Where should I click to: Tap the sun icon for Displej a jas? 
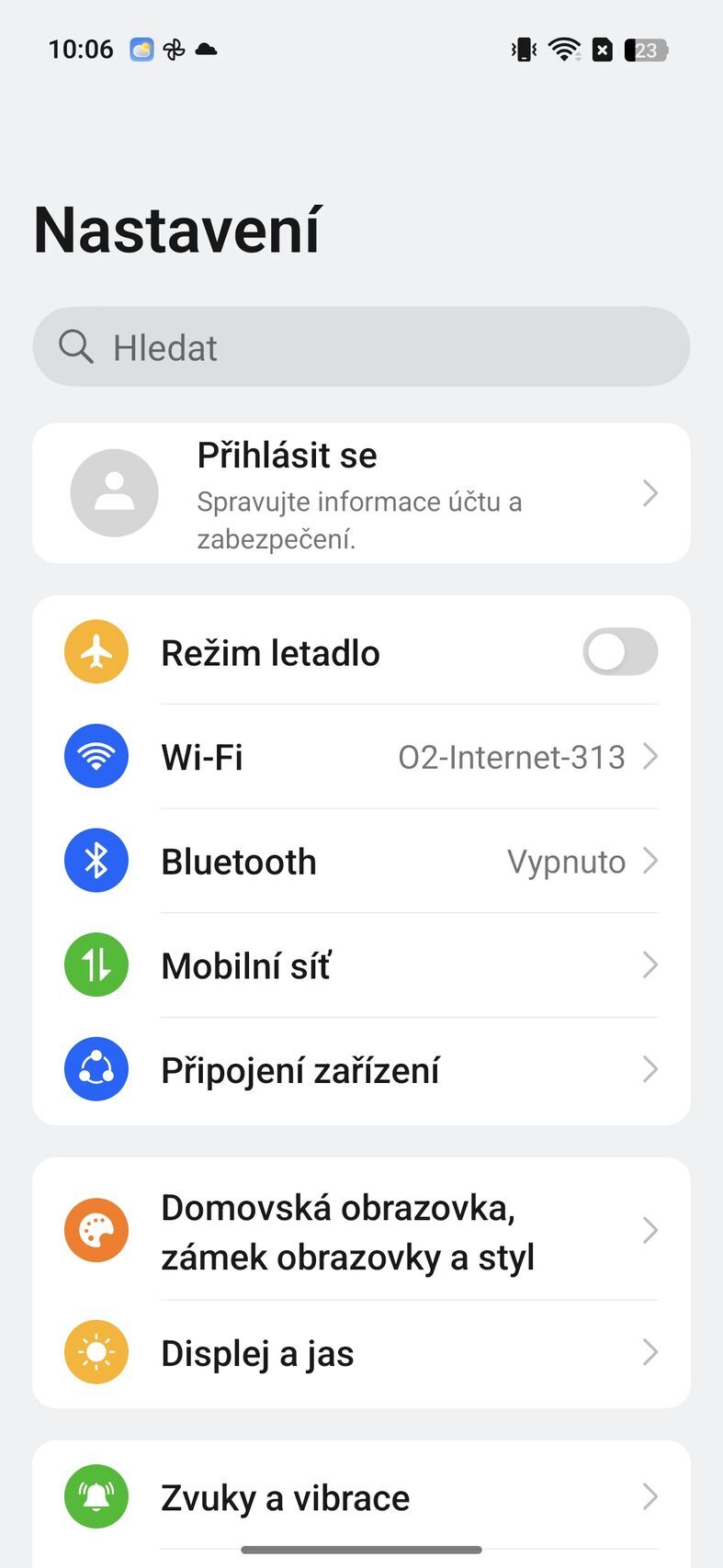(96, 1352)
